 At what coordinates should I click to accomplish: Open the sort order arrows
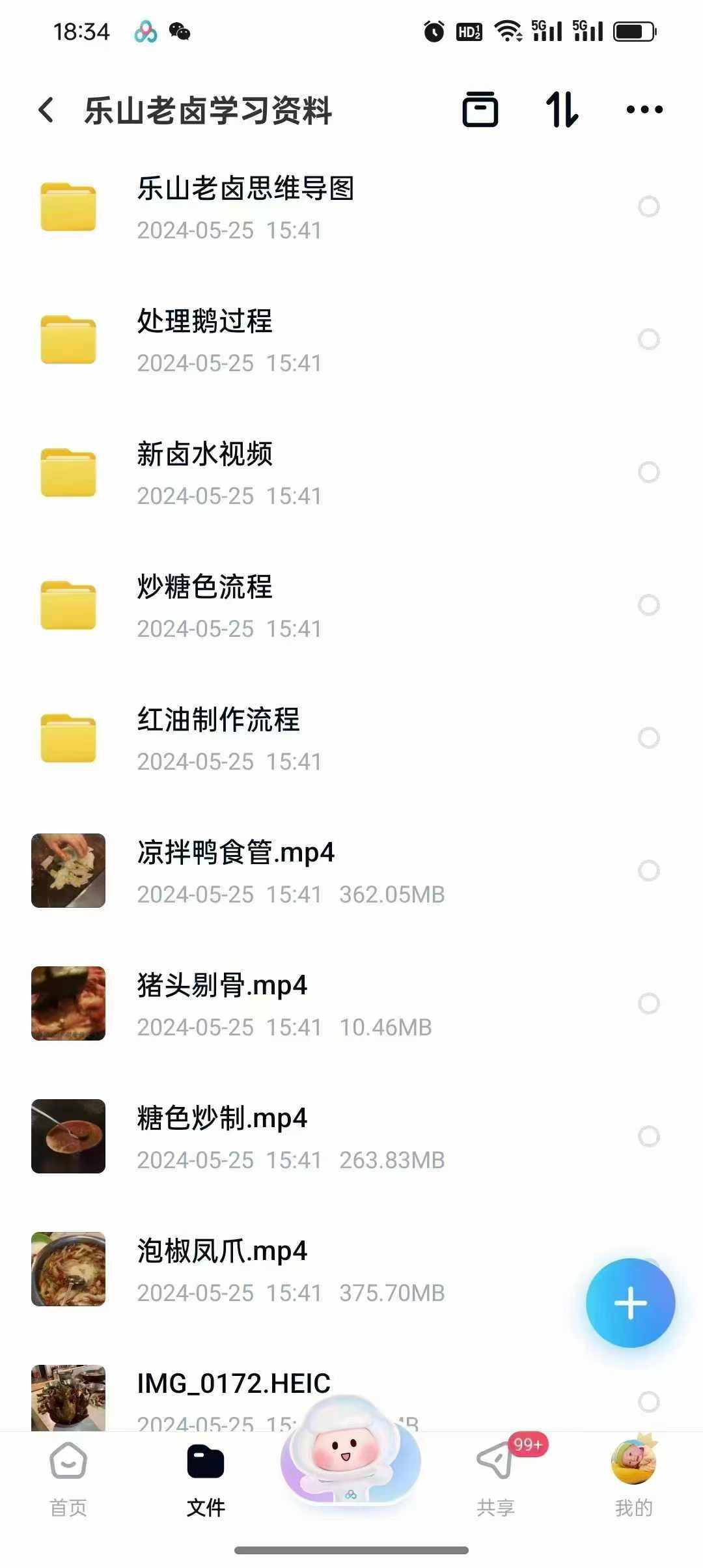[562, 109]
